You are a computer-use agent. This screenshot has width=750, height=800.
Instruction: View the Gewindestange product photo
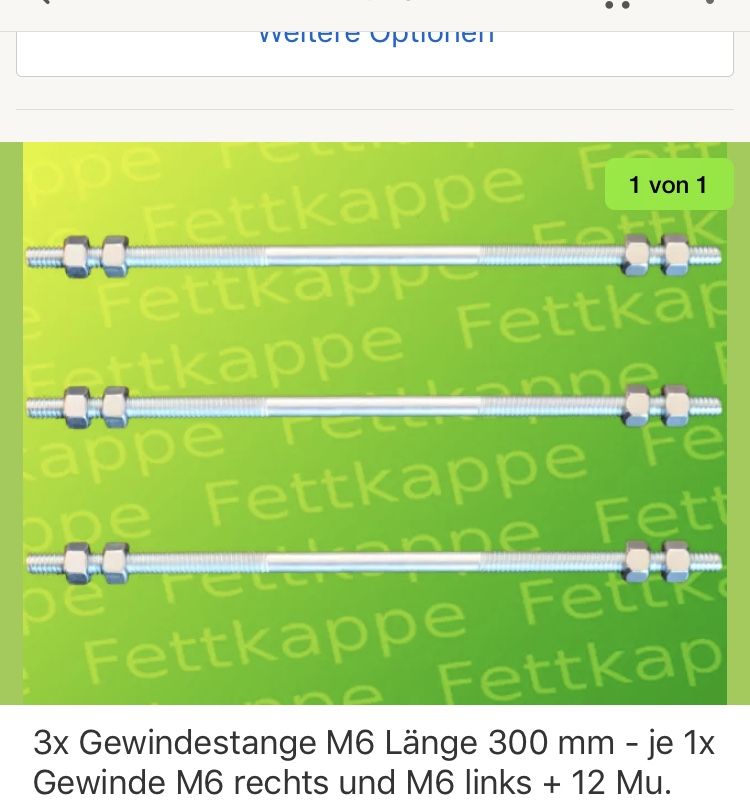375,424
